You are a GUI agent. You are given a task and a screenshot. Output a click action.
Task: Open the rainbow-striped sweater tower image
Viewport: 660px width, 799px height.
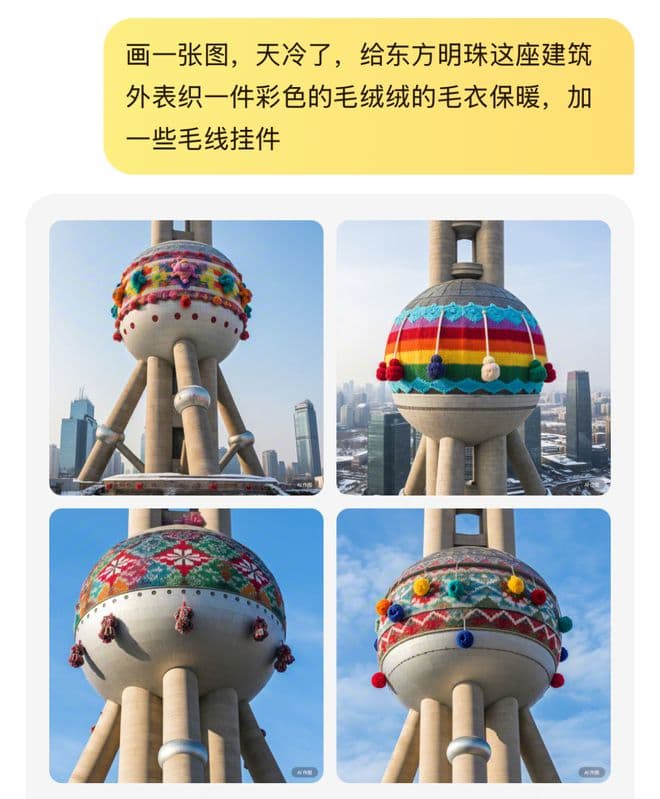pos(473,357)
